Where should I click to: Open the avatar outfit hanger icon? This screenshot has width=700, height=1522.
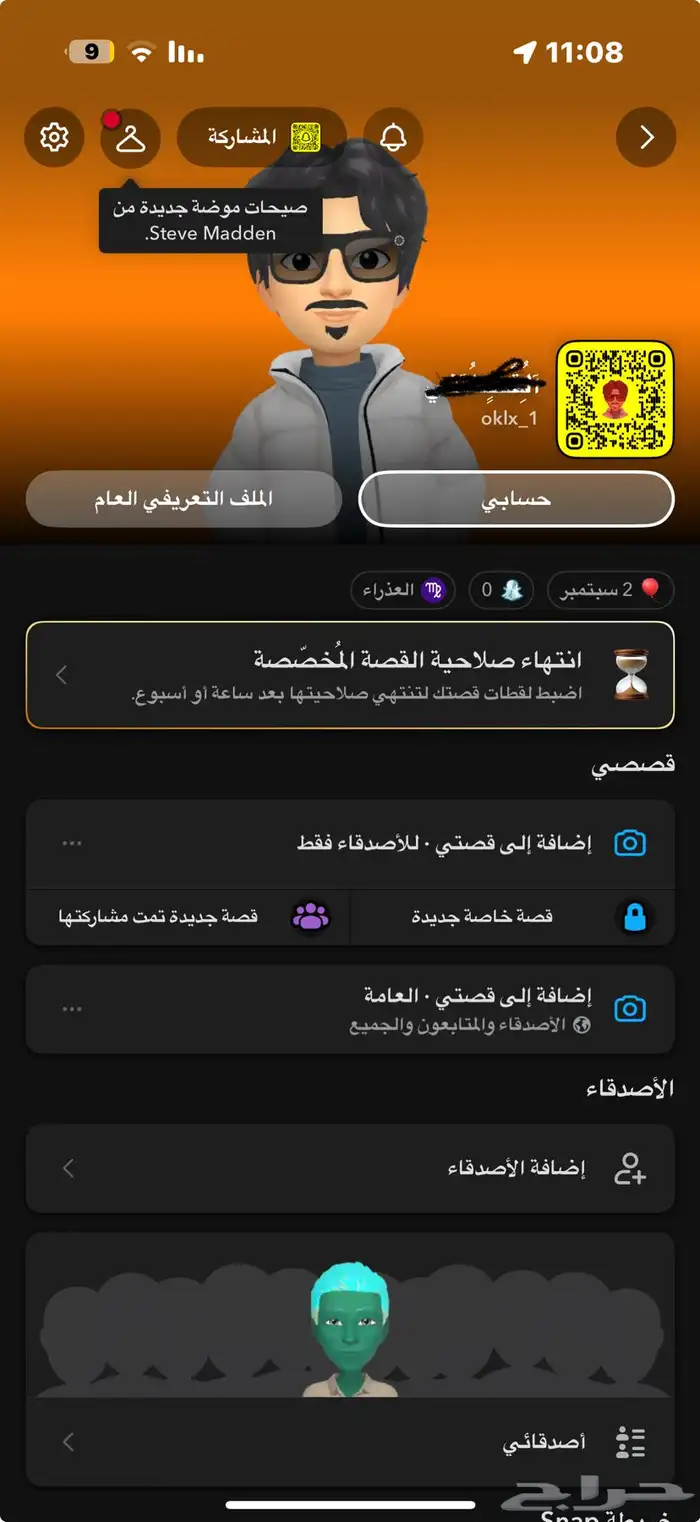tap(130, 137)
